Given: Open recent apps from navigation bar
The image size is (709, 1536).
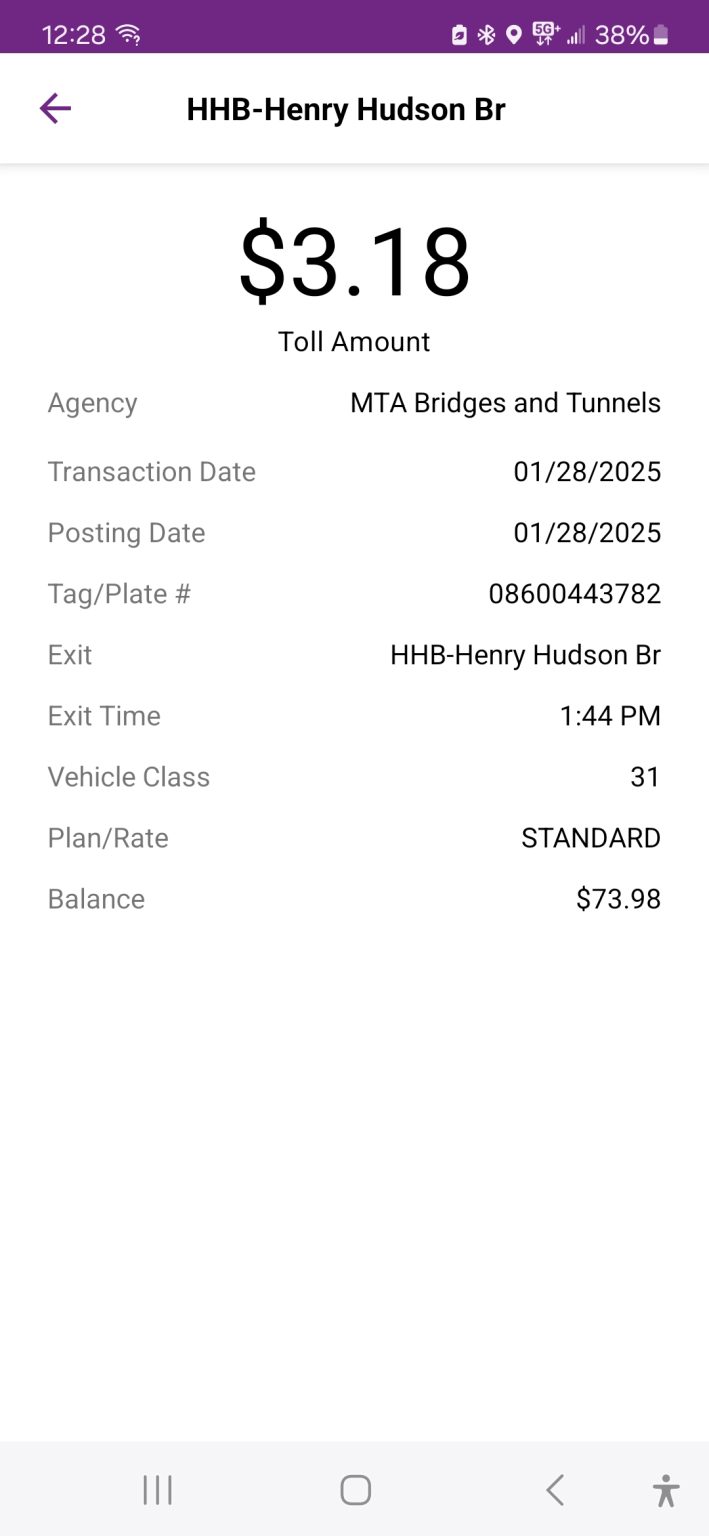Looking at the screenshot, I should [157, 1490].
